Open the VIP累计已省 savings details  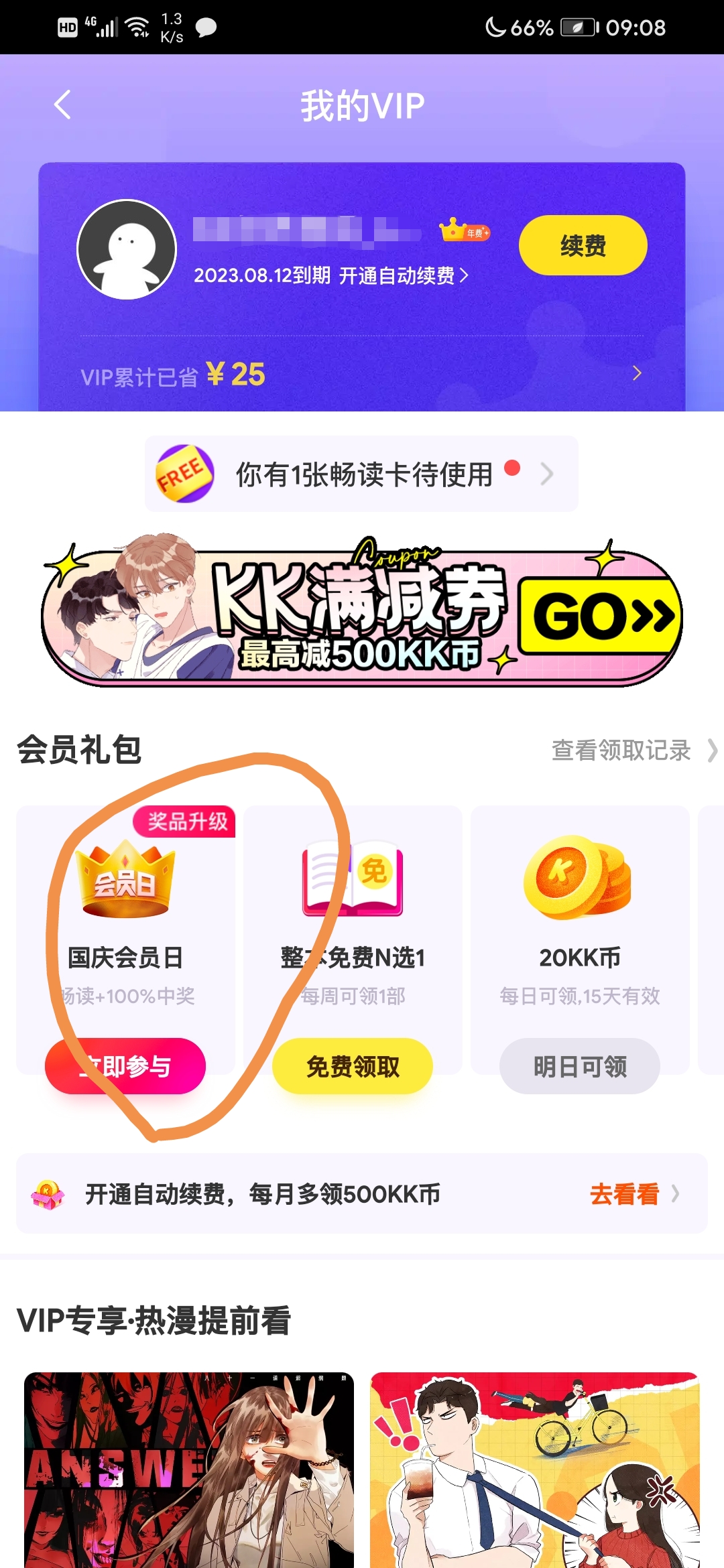pyautogui.click(x=362, y=374)
